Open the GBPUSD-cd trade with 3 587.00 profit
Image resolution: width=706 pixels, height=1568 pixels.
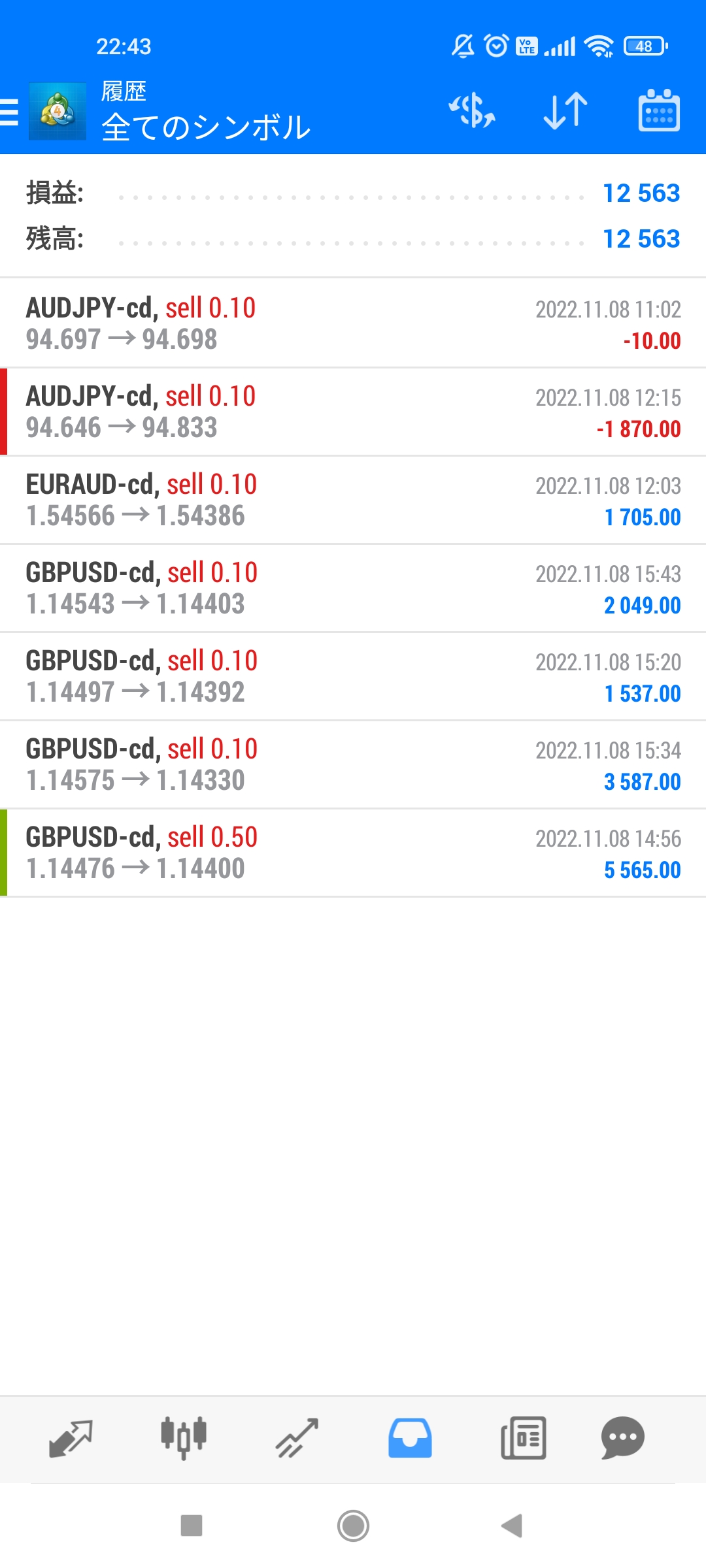(x=353, y=764)
